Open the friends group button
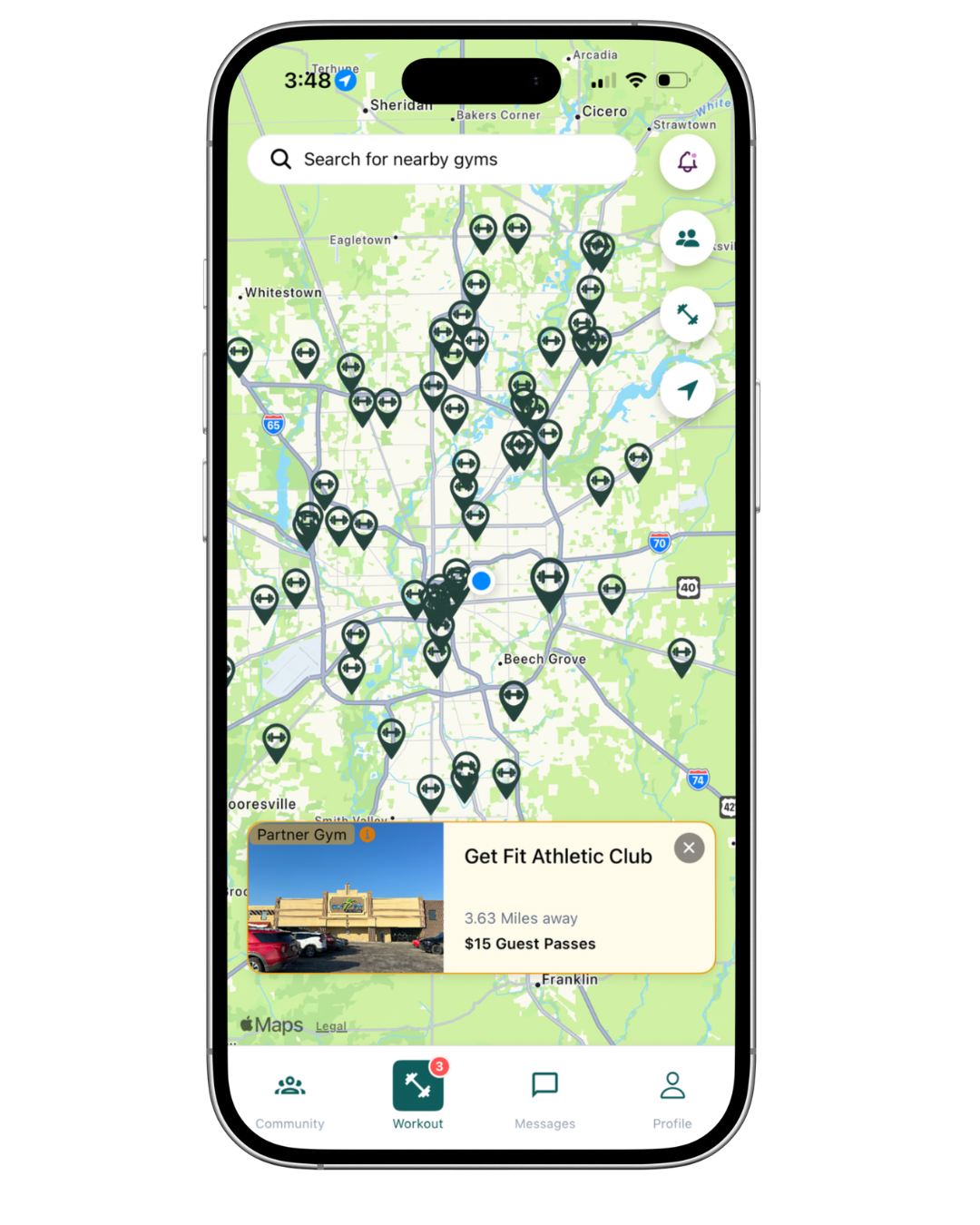980x1225 pixels. point(688,239)
